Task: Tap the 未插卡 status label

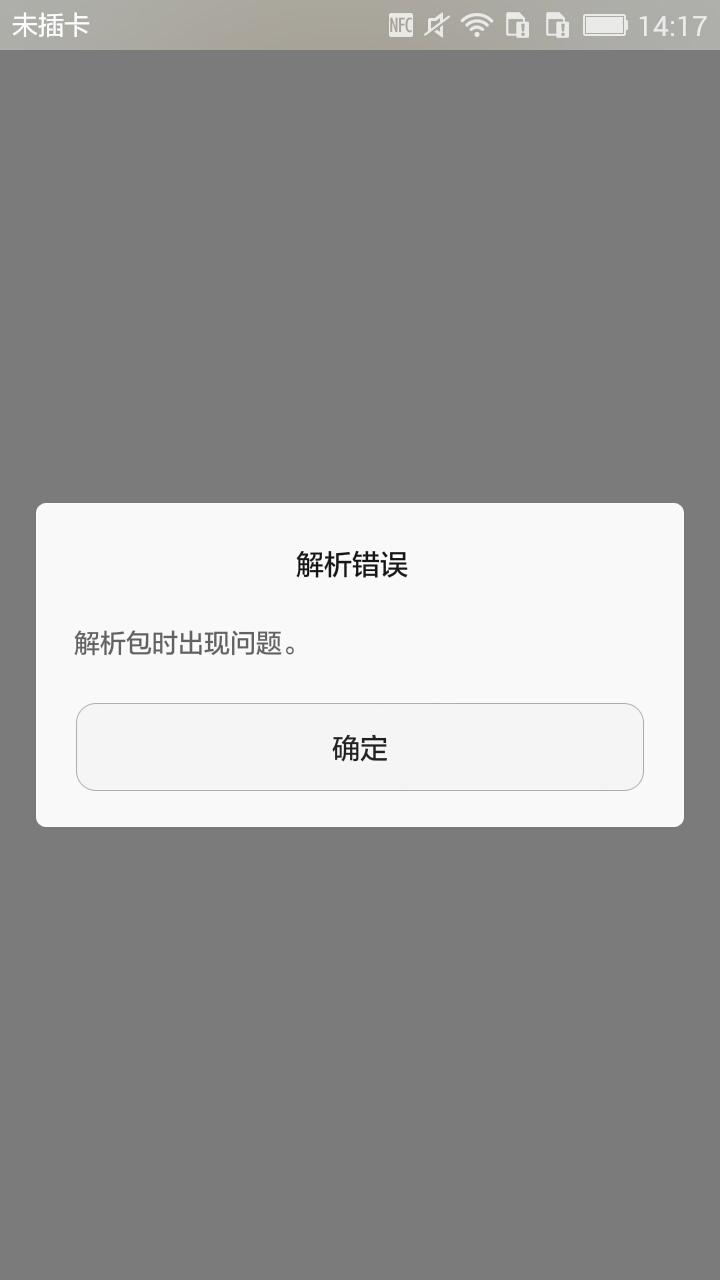Action: click(x=51, y=27)
